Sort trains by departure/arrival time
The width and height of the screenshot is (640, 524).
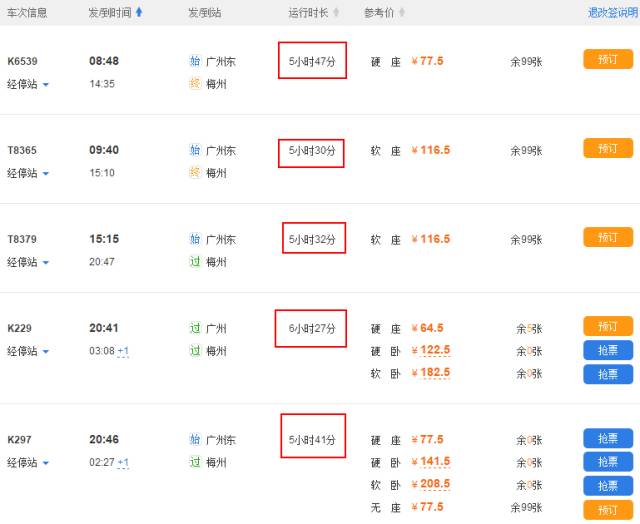(116, 12)
